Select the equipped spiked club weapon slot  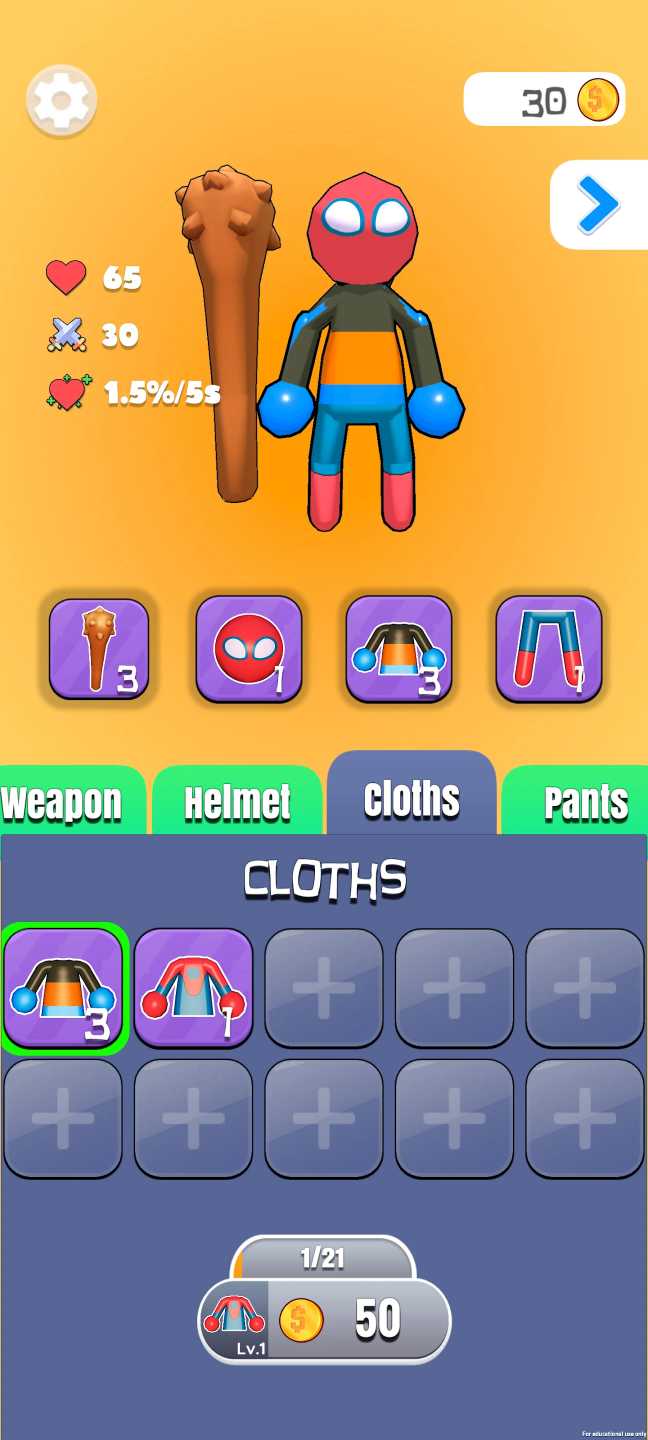(99, 649)
